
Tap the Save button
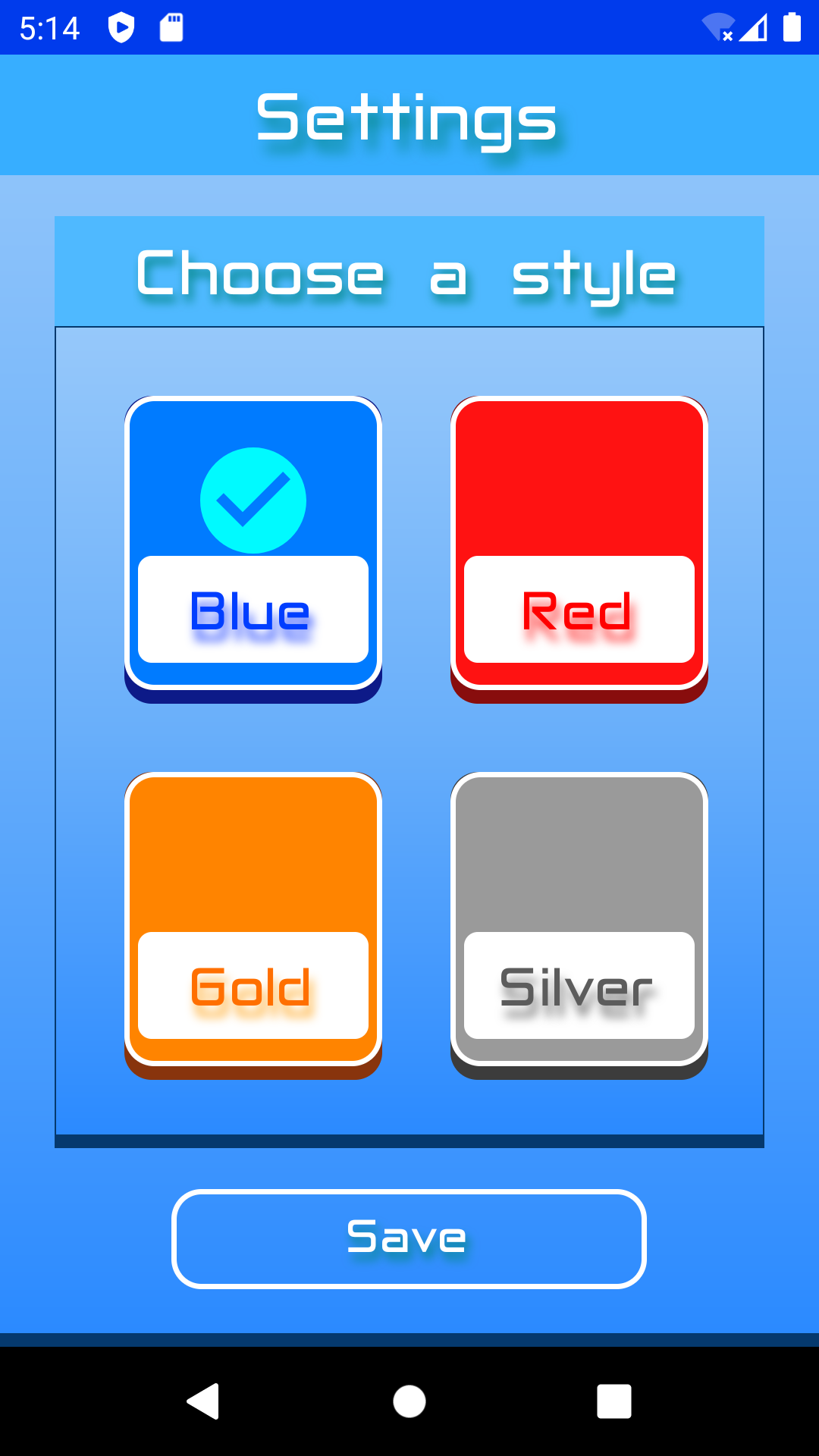click(409, 1238)
